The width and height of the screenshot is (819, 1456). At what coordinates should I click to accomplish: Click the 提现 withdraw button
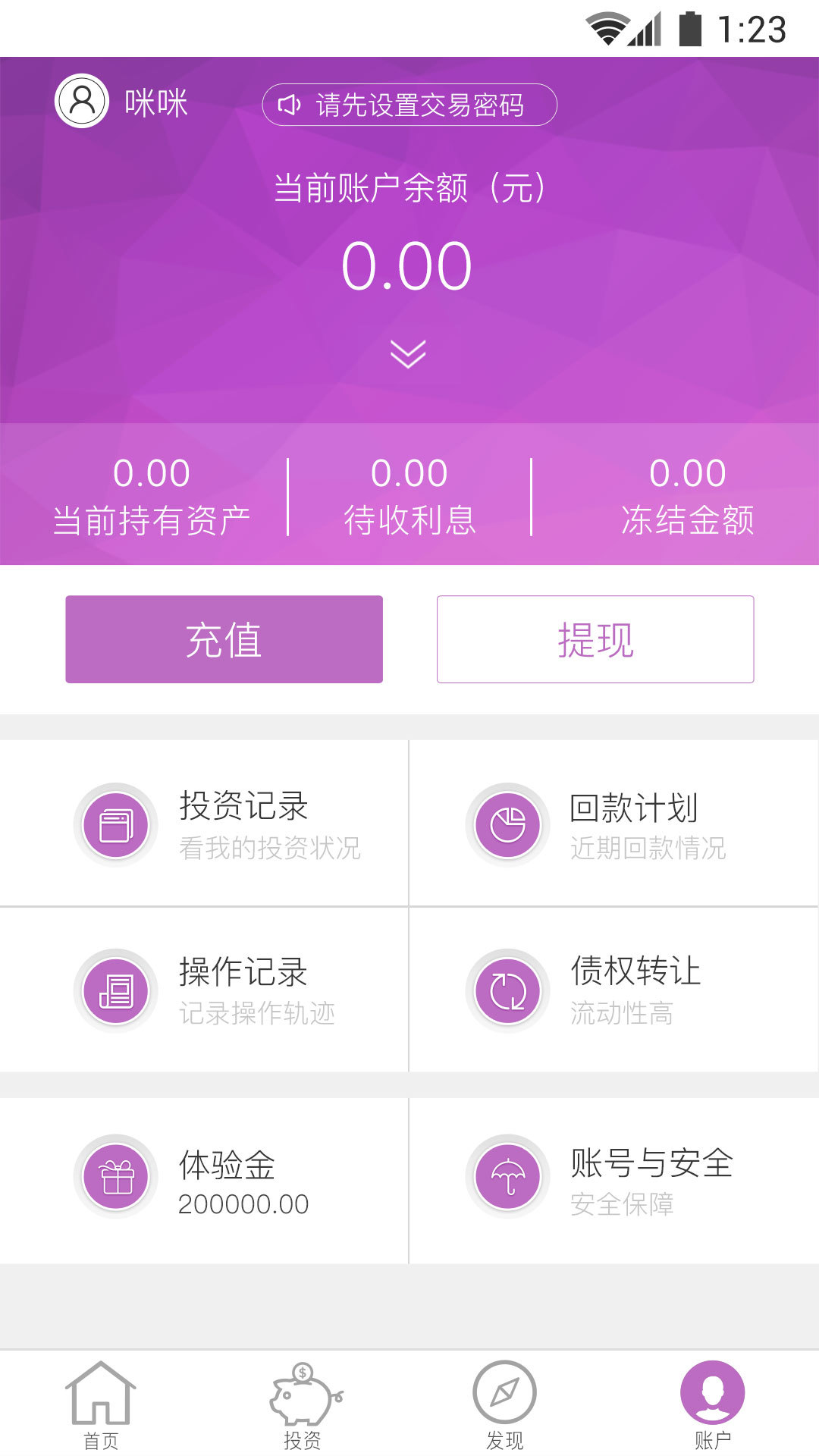pos(595,639)
